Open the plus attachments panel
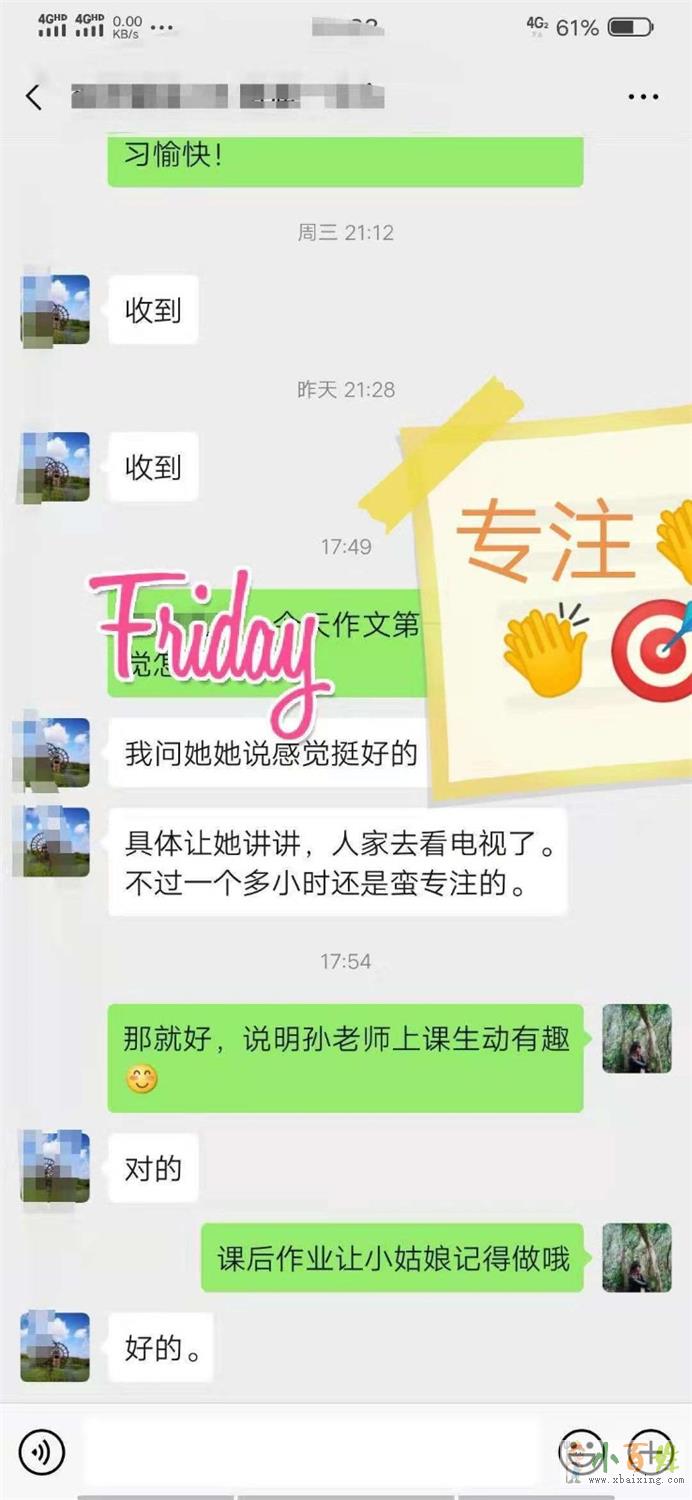The width and height of the screenshot is (692, 1500). point(651,1451)
